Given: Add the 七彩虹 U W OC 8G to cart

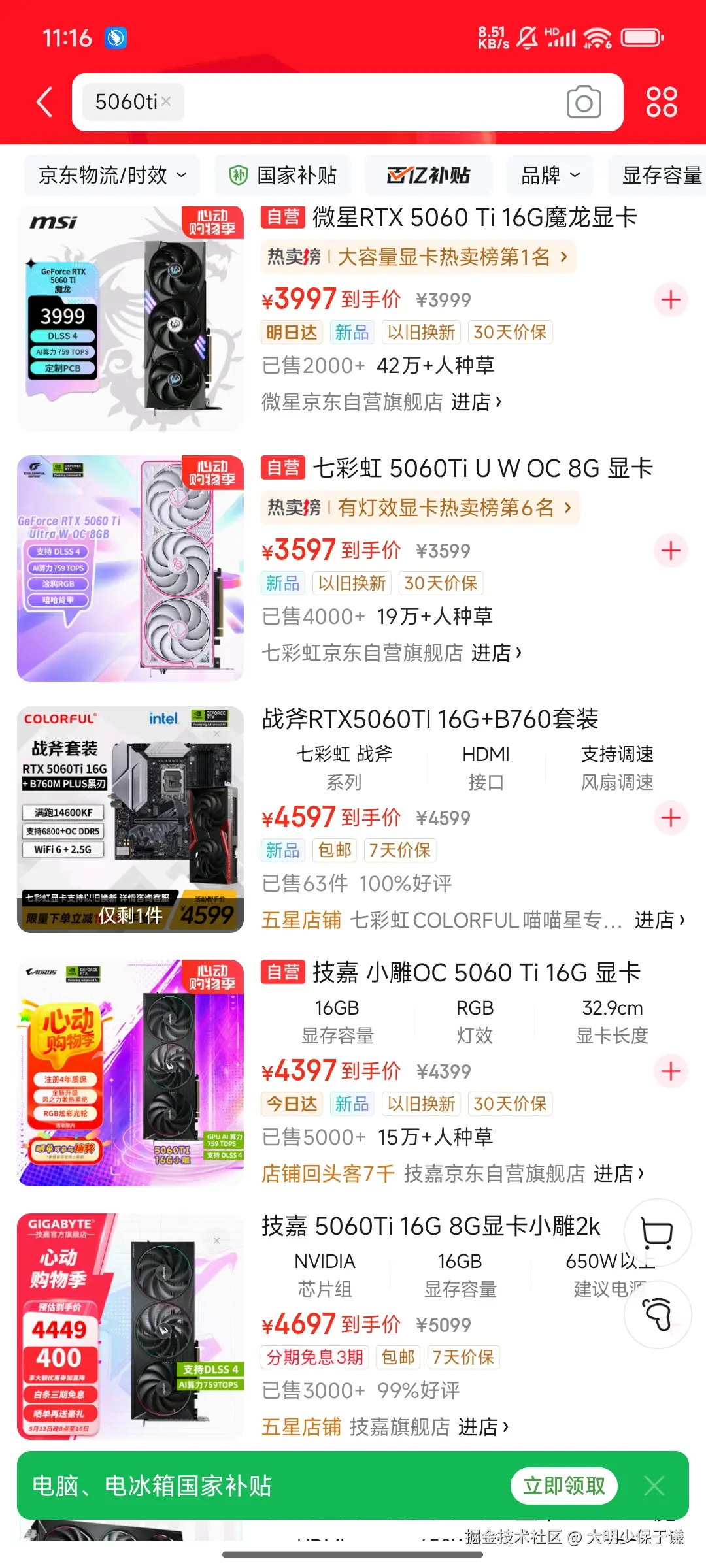Looking at the screenshot, I should click(671, 550).
